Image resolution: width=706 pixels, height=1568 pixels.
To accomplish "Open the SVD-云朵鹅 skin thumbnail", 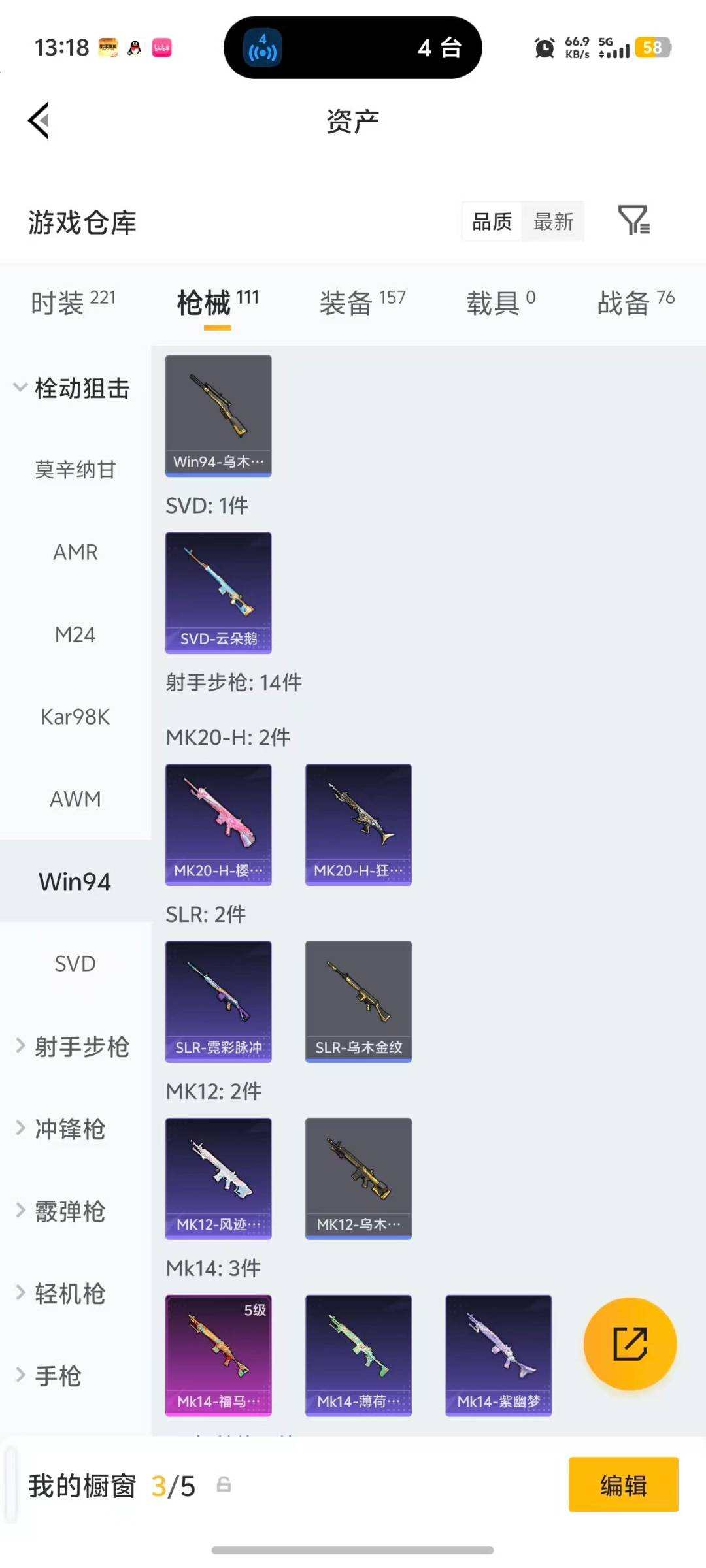I will [x=218, y=591].
